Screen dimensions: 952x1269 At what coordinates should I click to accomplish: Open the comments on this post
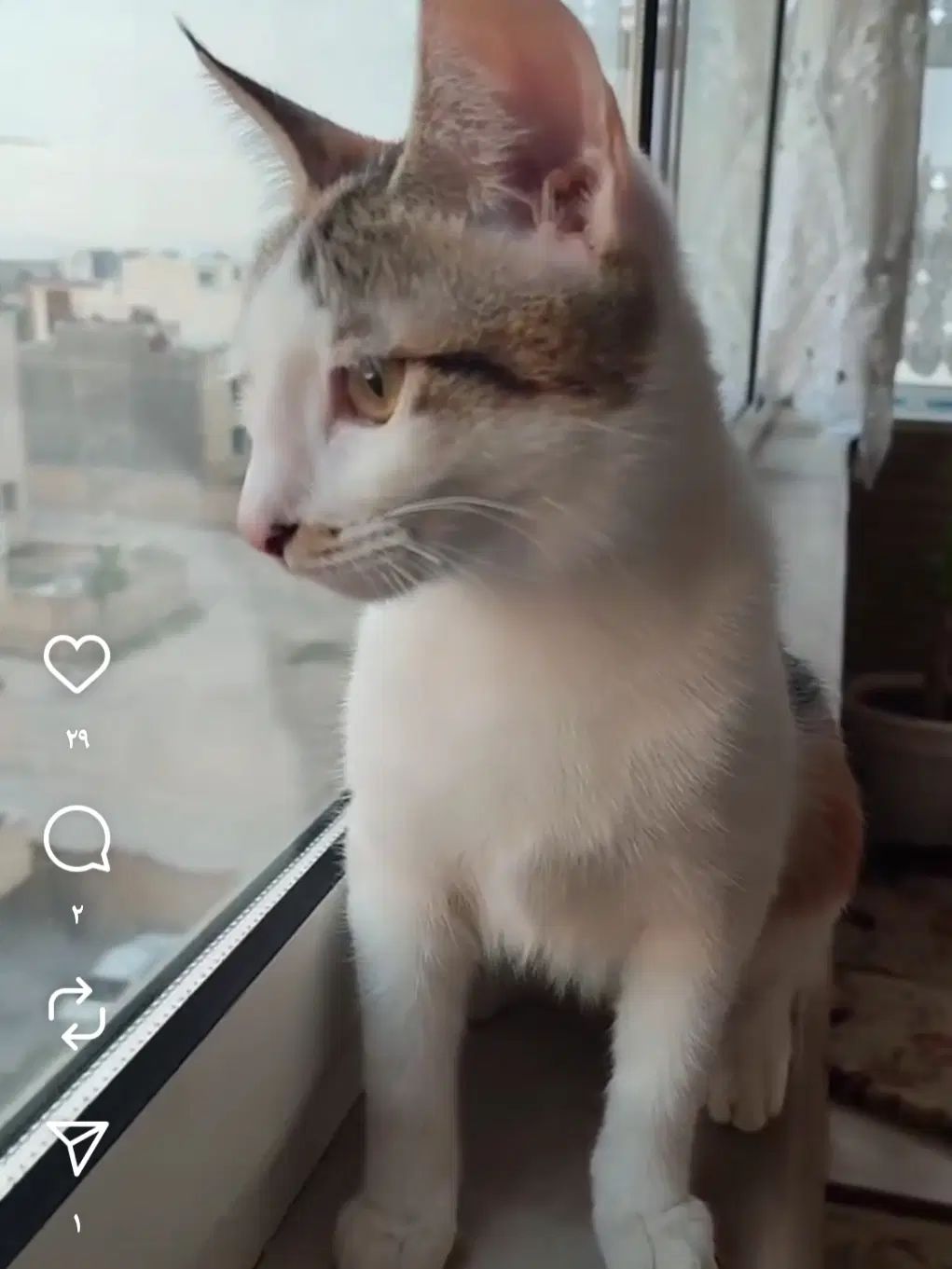coord(76,838)
